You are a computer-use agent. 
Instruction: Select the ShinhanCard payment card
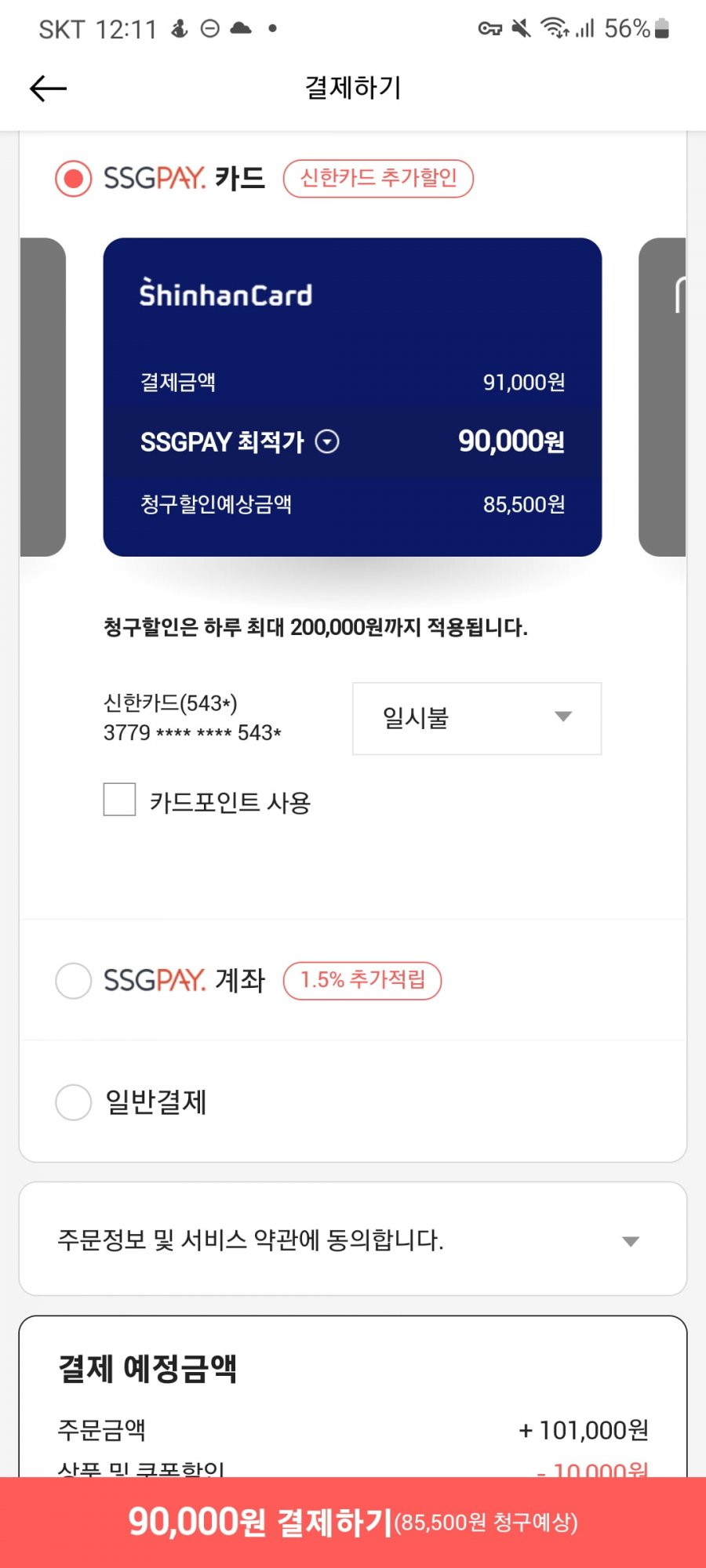point(352,397)
